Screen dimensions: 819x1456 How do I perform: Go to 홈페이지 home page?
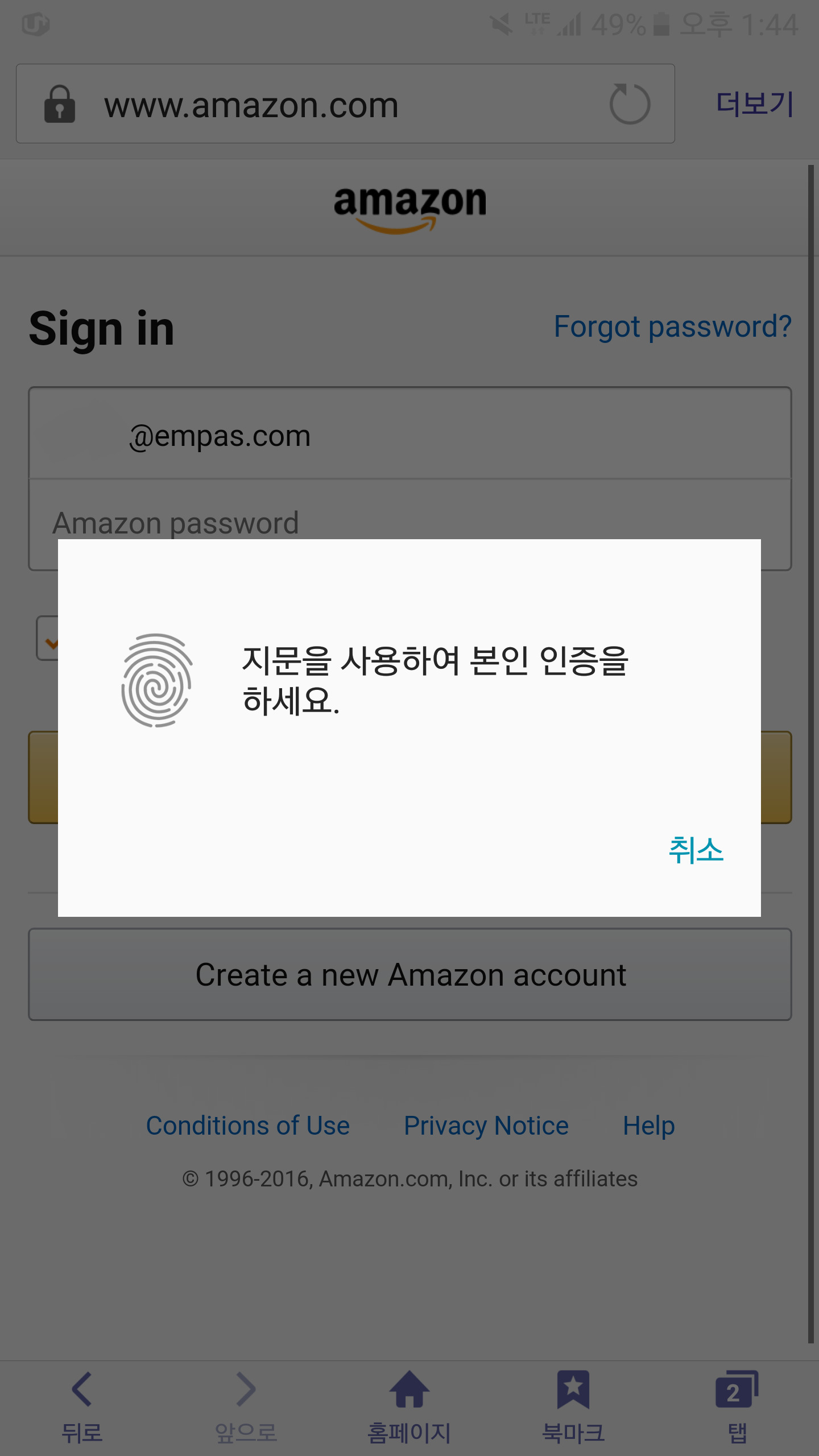point(409,1407)
